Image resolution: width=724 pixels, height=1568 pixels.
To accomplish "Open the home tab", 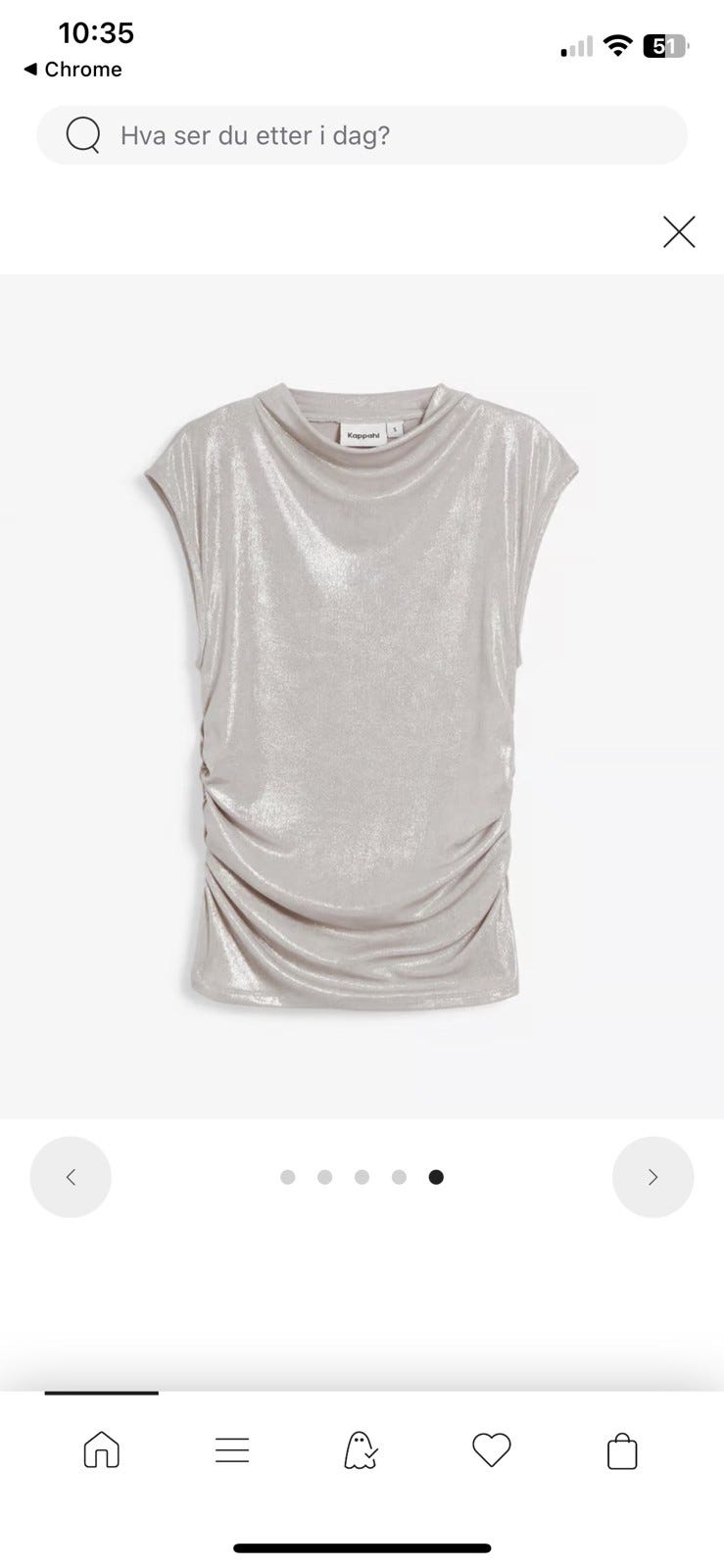I will 102,1449.
